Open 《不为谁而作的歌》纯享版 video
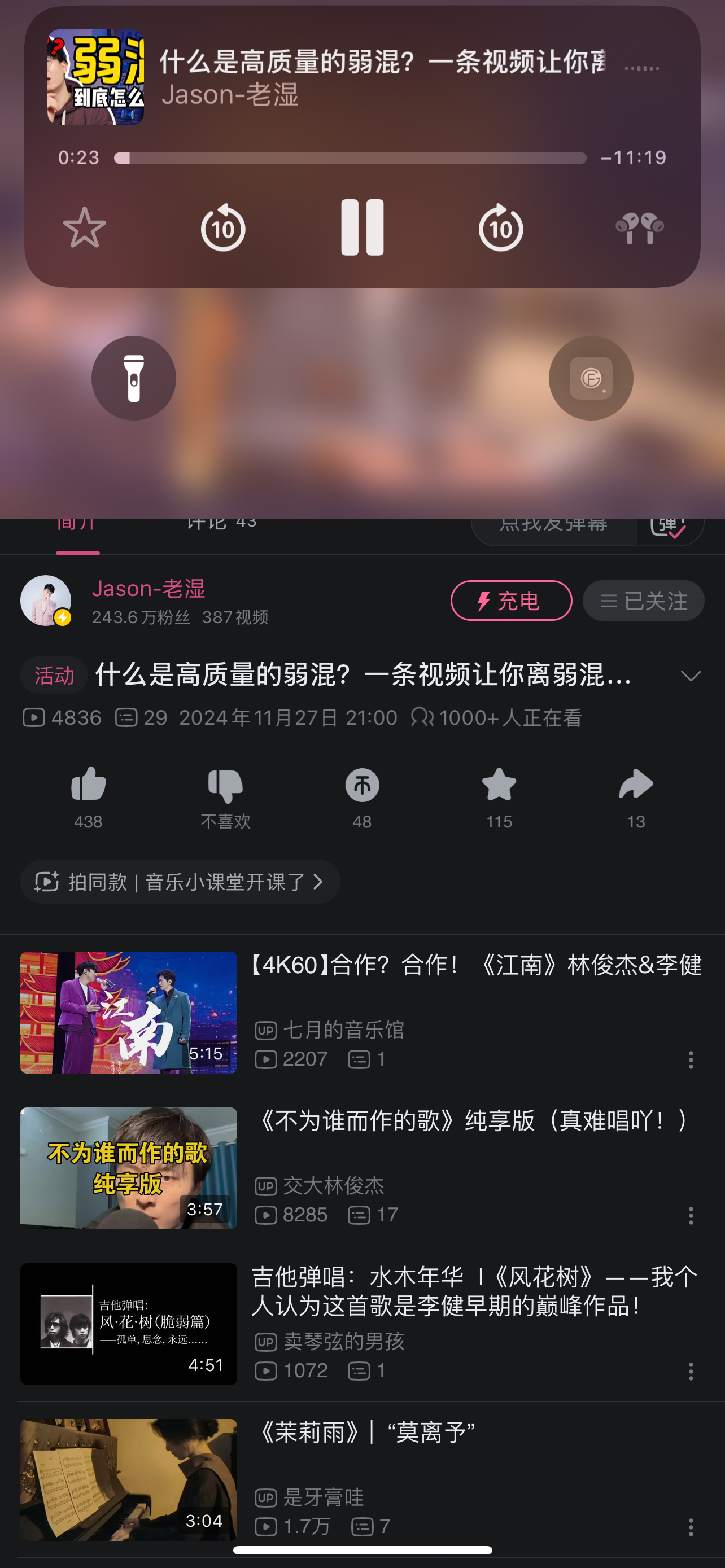Image resolution: width=725 pixels, height=1568 pixels. 128,1168
